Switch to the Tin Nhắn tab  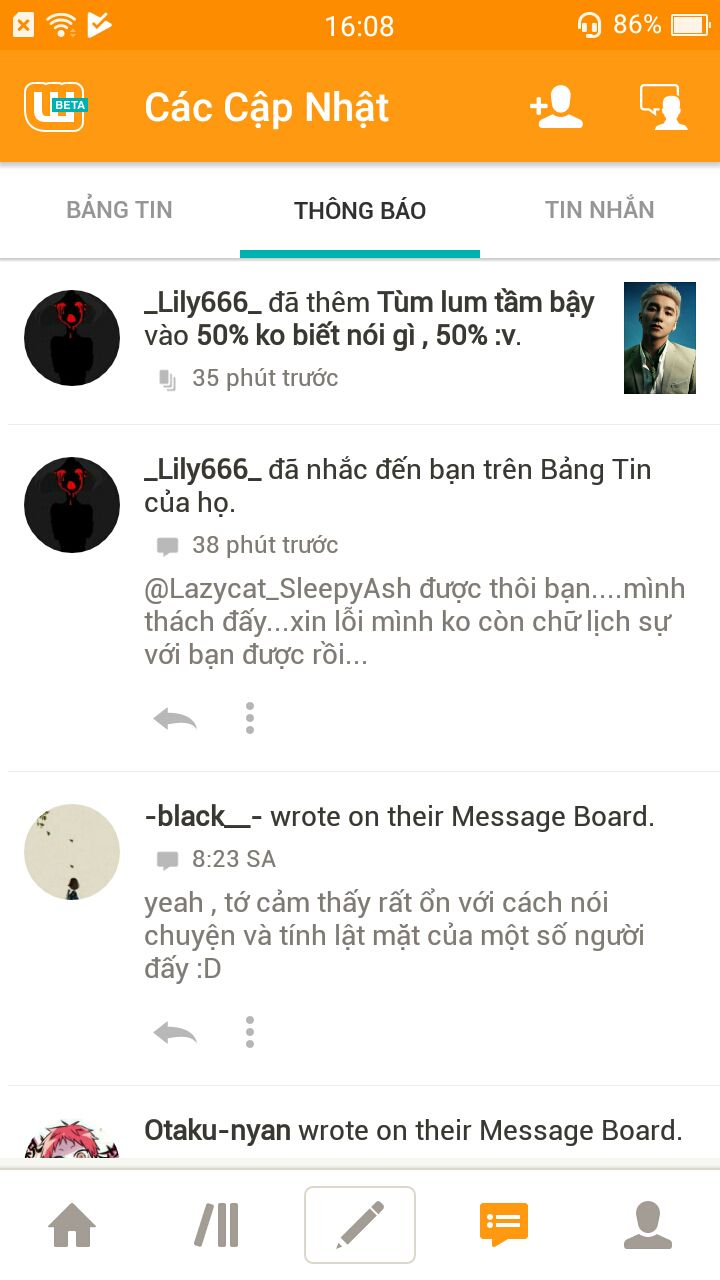point(600,210)
